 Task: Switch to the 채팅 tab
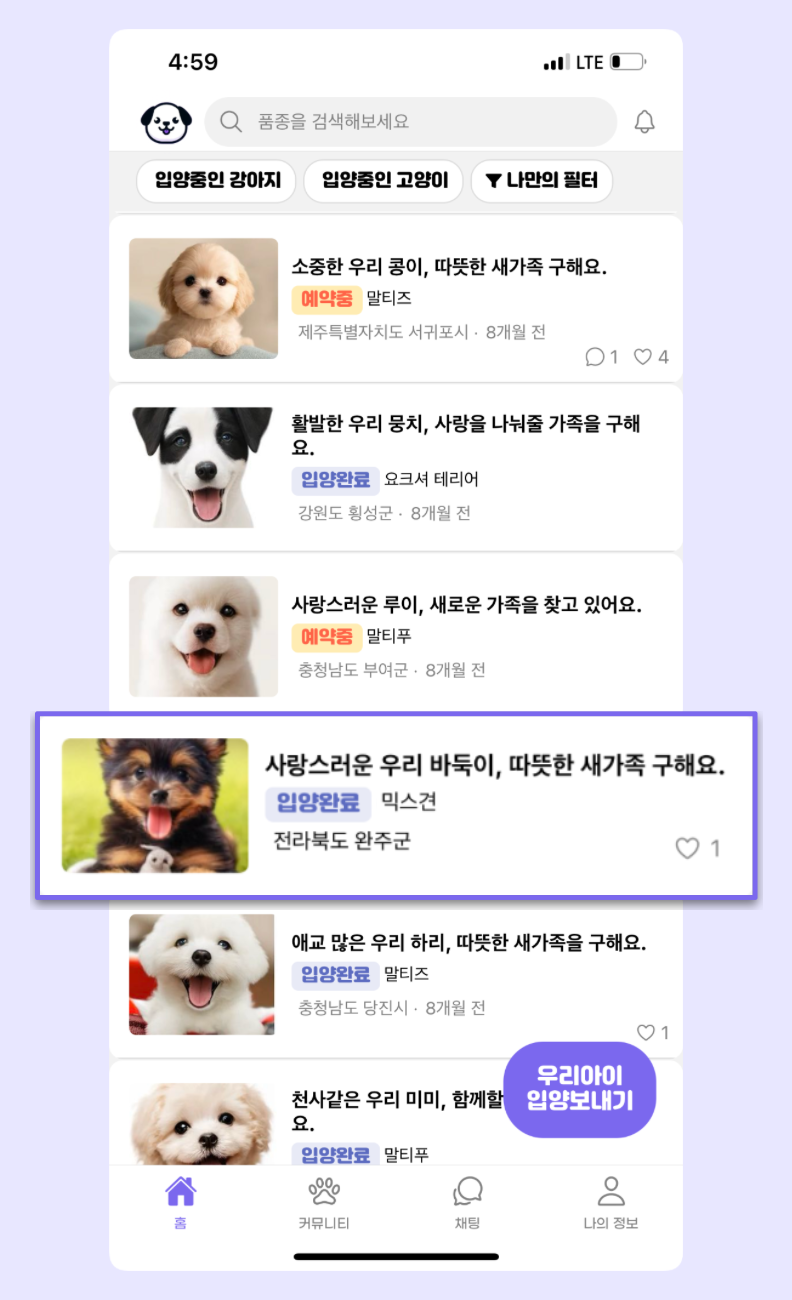click(x=467, y=1202)
